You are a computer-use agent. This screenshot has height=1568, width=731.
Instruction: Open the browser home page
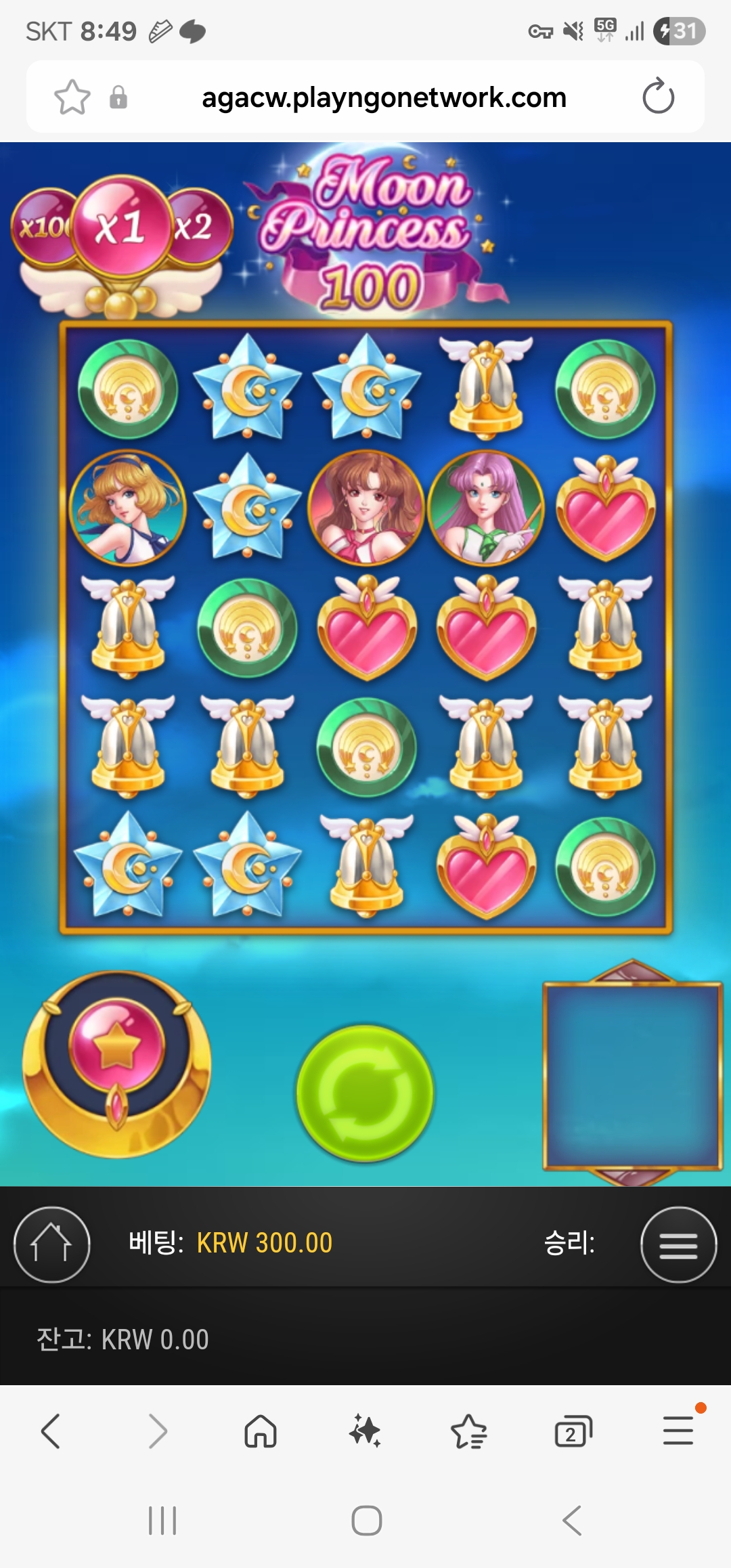261,1431
